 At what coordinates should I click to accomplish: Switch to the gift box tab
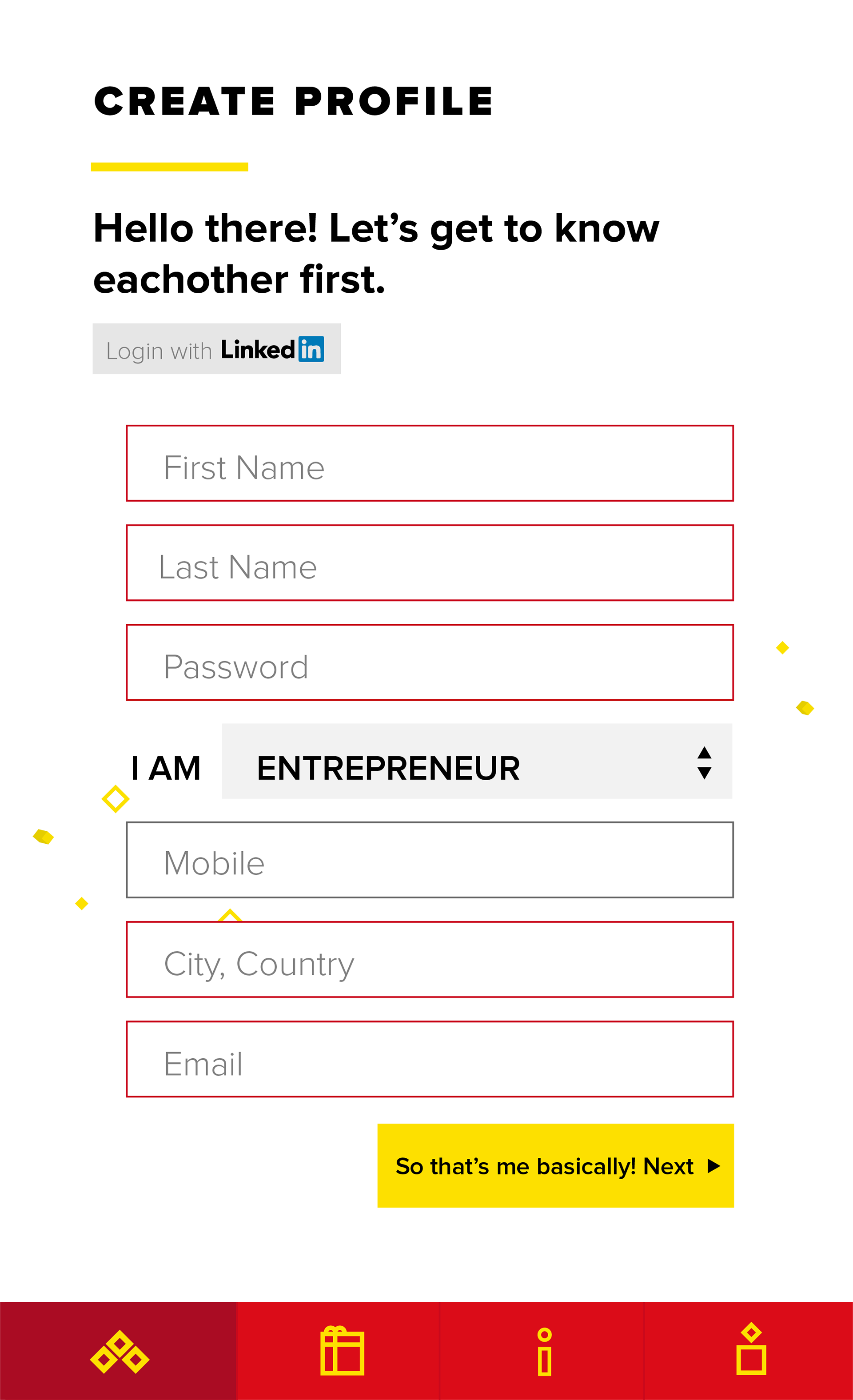click(338, 1351)
